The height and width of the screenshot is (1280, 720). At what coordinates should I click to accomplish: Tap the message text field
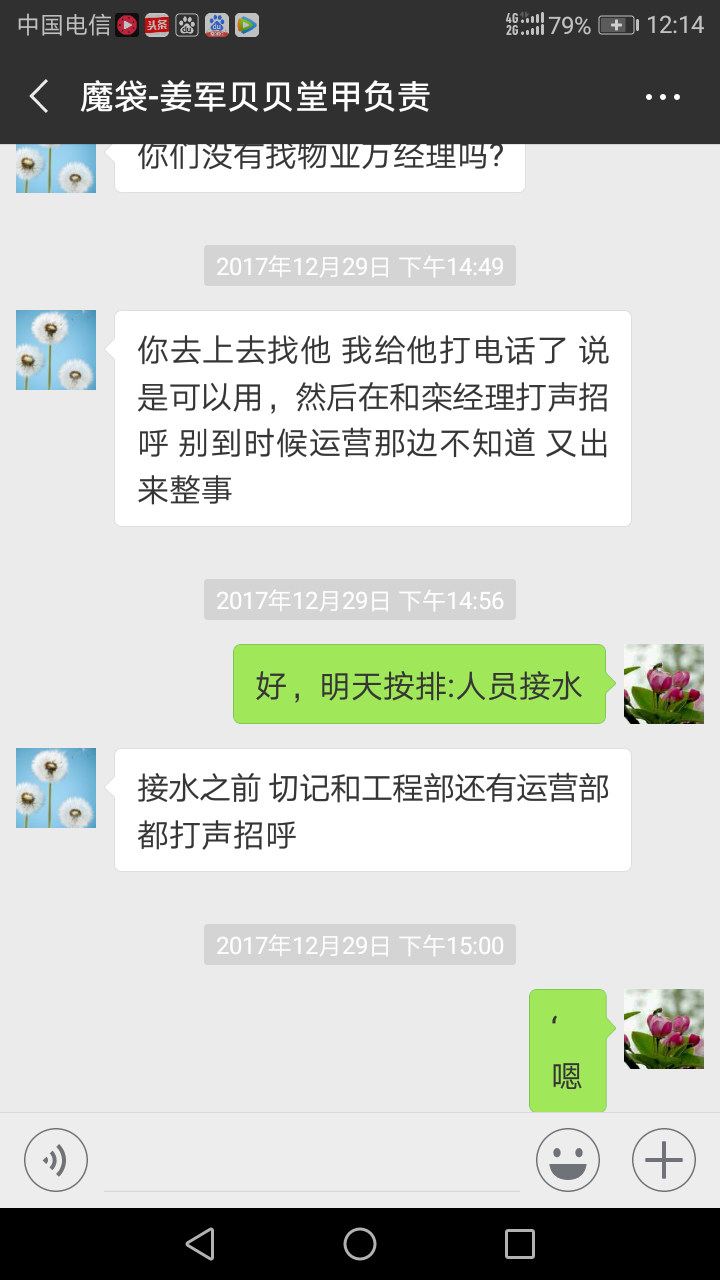pyautogui.click(x=312, y=1162)
